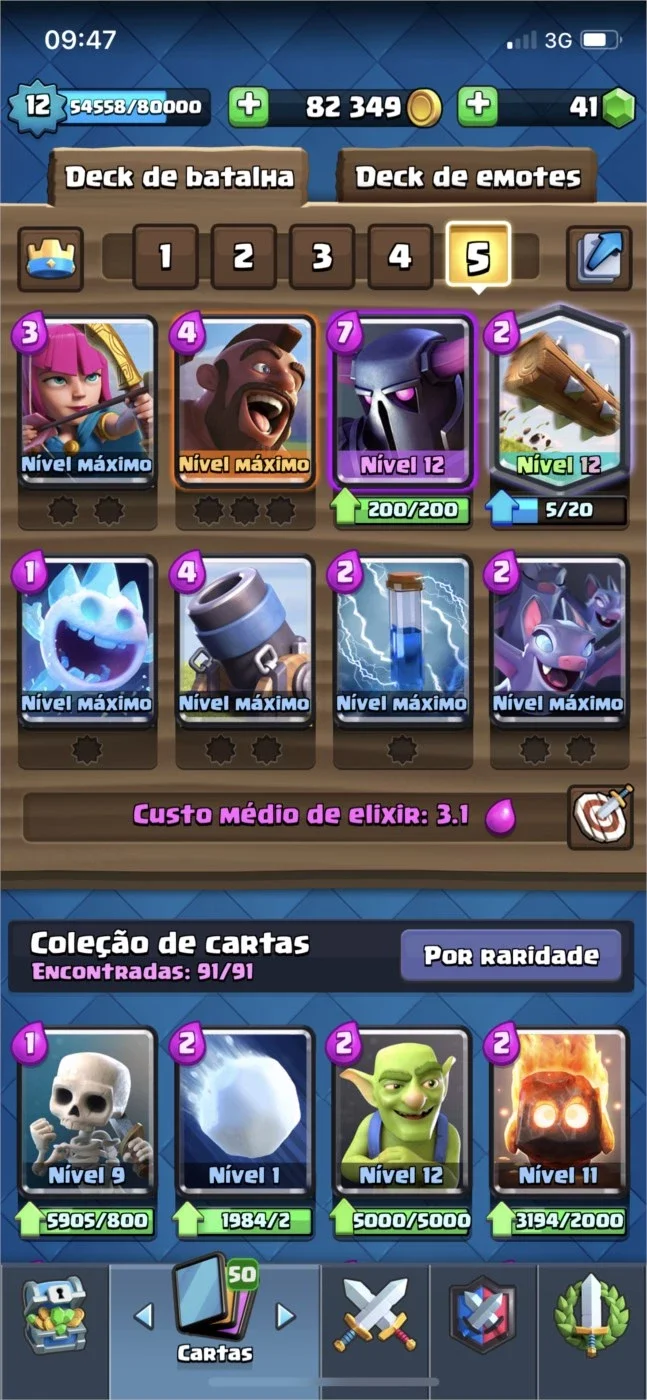Open the Mortar card
Screen dimensions: 647x1400
click(x=246, y=640)
